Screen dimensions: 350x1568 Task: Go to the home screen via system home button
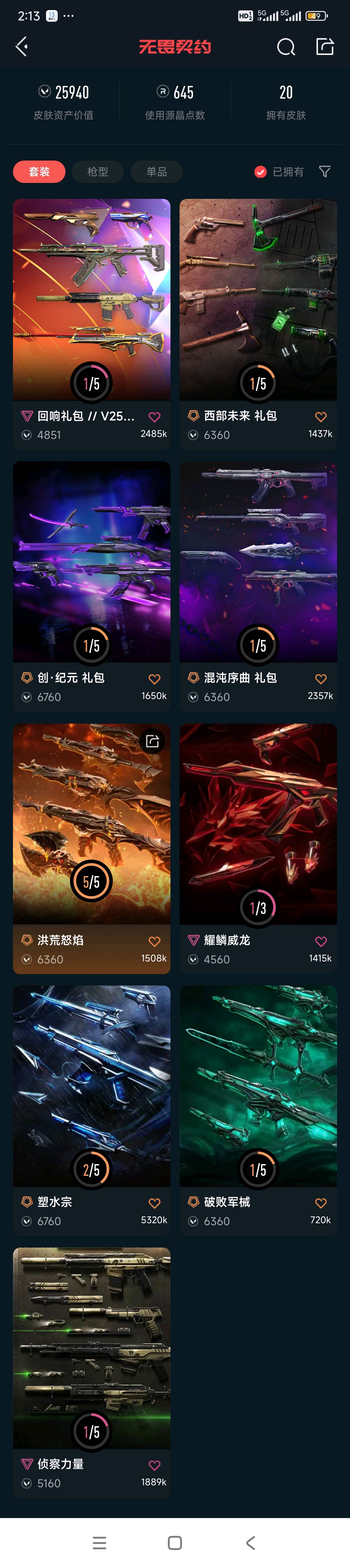[x=175, y=1542]
